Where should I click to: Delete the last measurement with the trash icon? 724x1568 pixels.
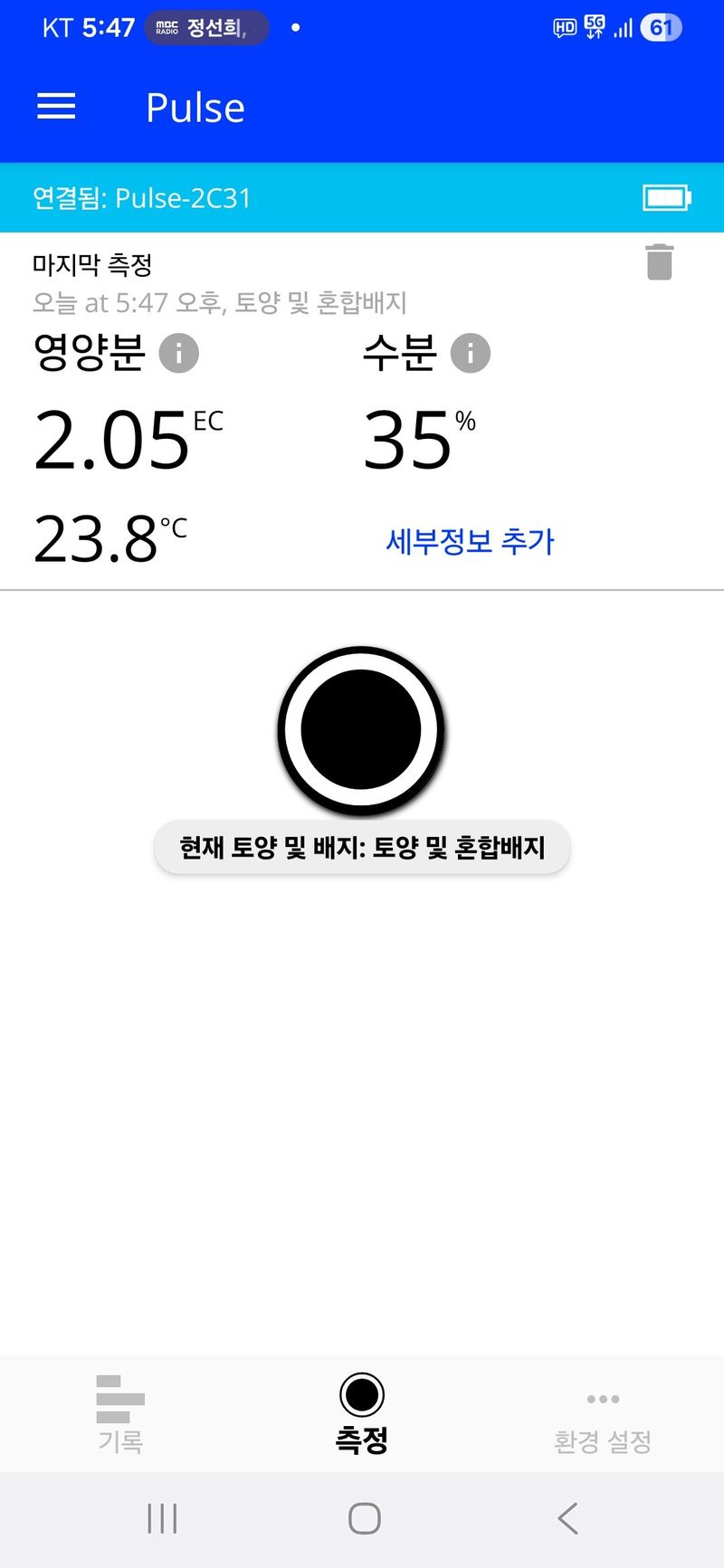(659, 262)
